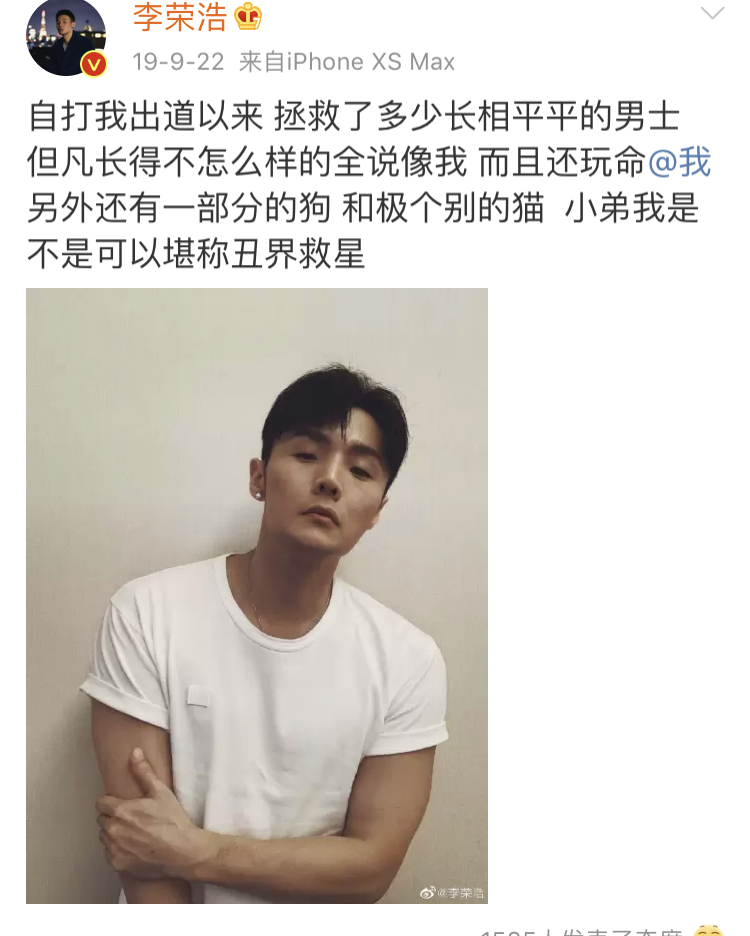Tap the @我 mention link

pyautogui.click(x=680, y=162)
